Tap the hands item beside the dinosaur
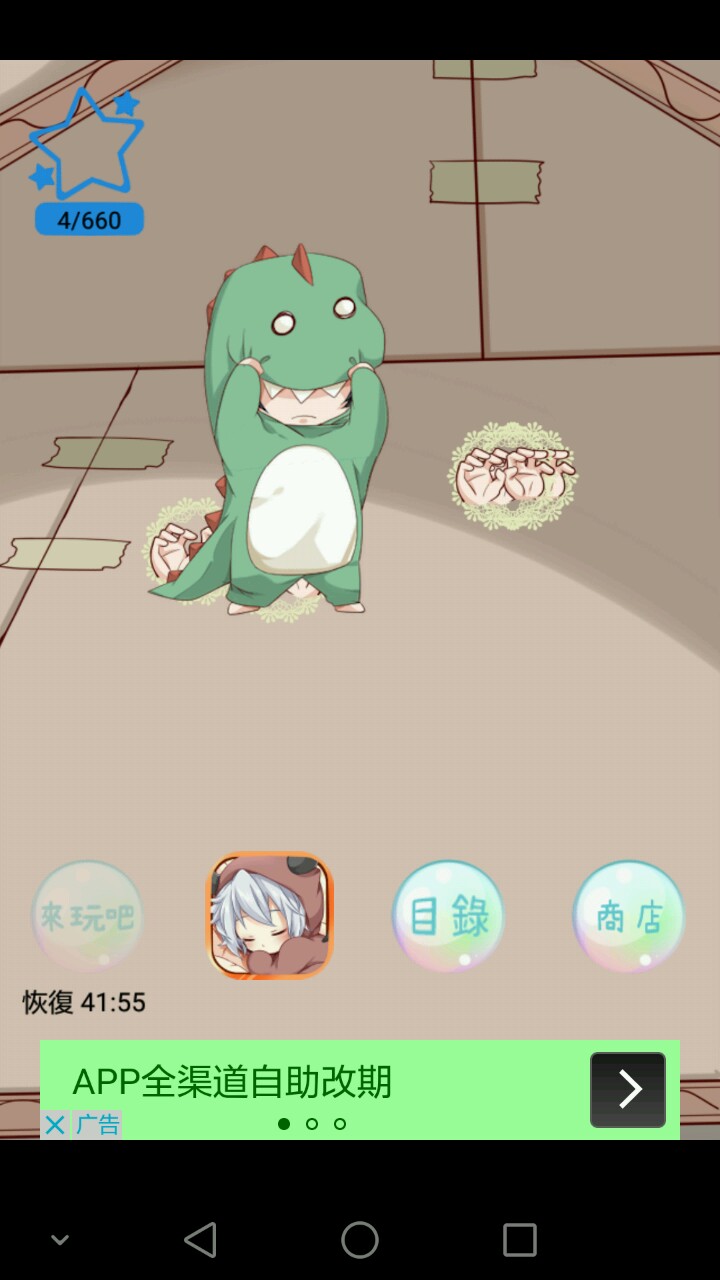720x1280 pixels. [512, 476]
